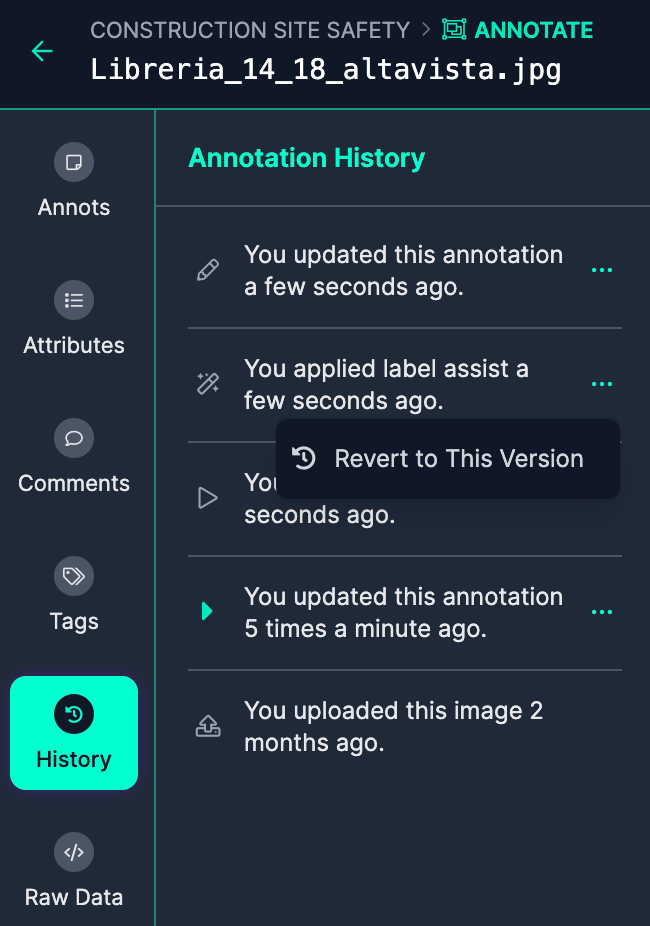The width and height of the screenshot is (650, 926).
Task: Select the applied label assist history entry
Action: 386,384
